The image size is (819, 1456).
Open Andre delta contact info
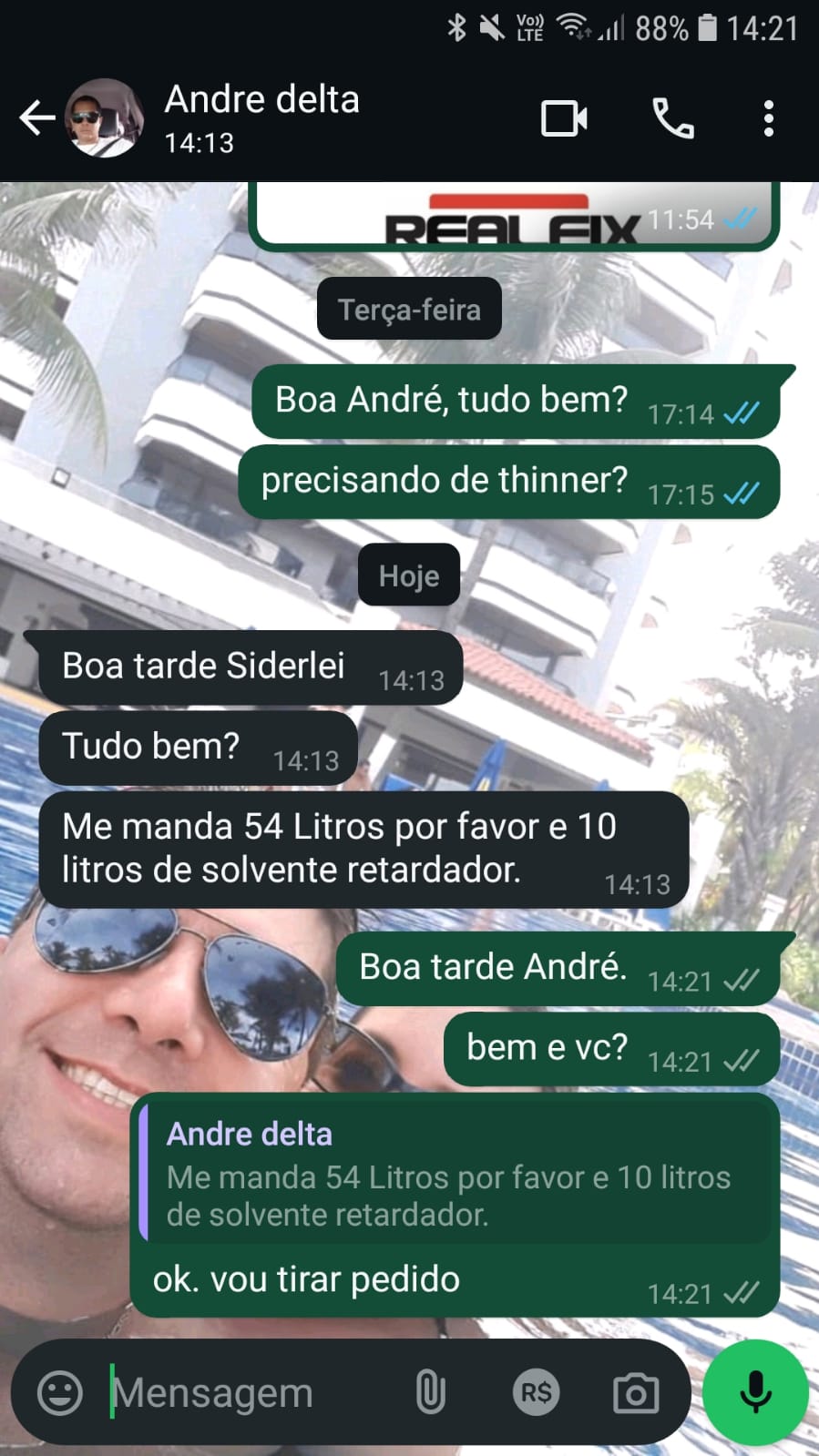[x=262, y=117]
